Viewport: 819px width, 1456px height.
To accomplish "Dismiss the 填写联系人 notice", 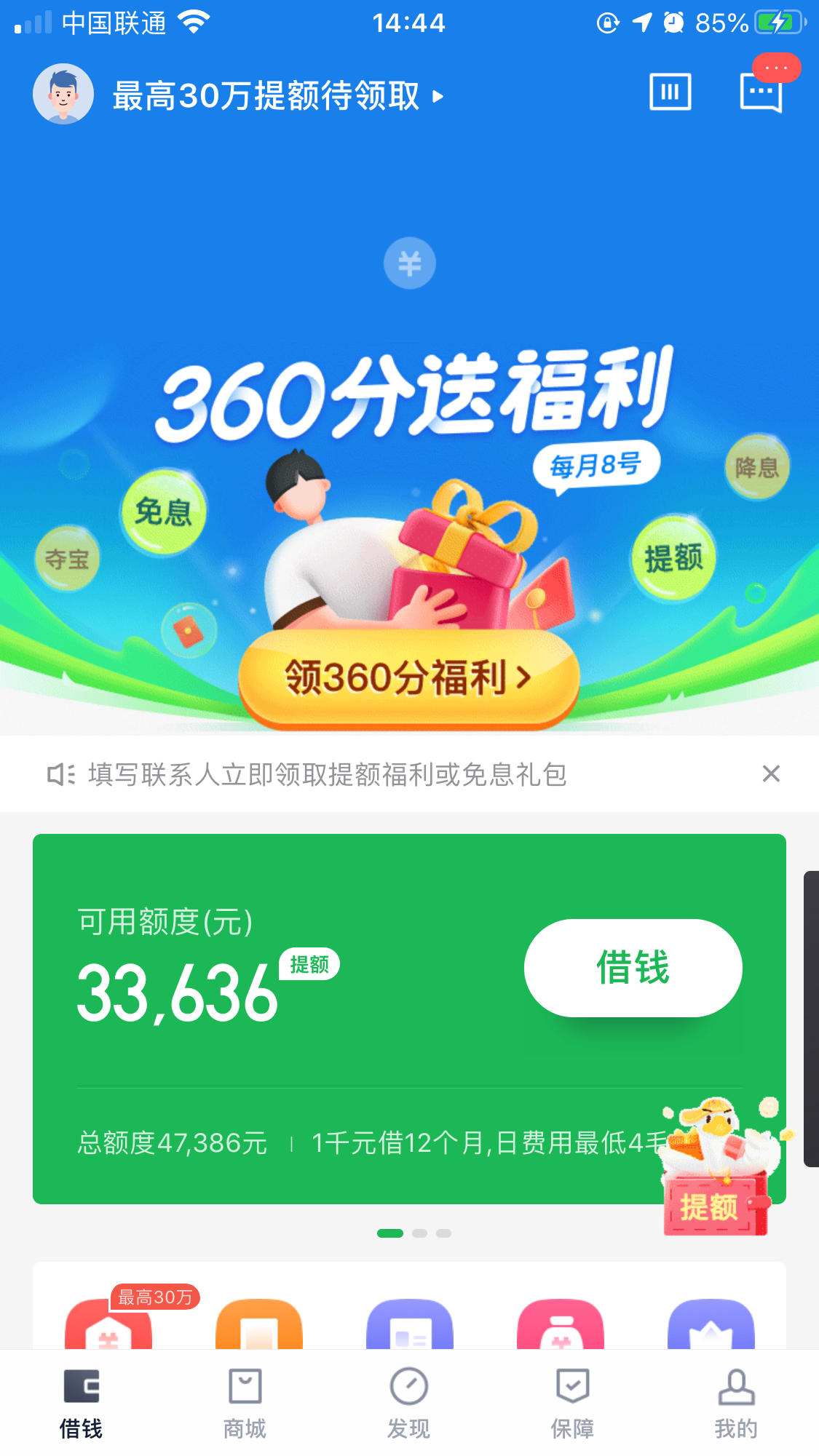I will (x=771, y=773).
